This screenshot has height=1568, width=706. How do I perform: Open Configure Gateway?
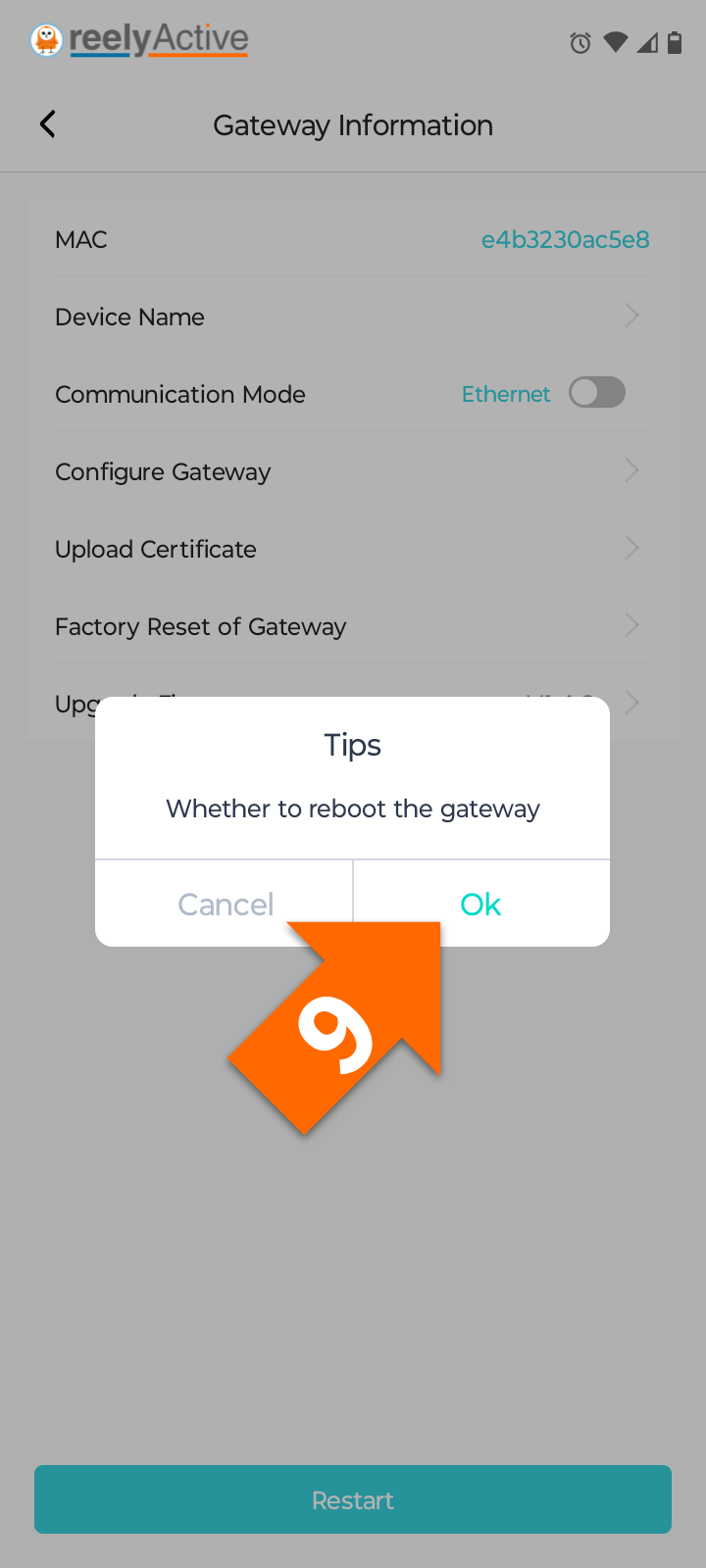coord(353,471)
